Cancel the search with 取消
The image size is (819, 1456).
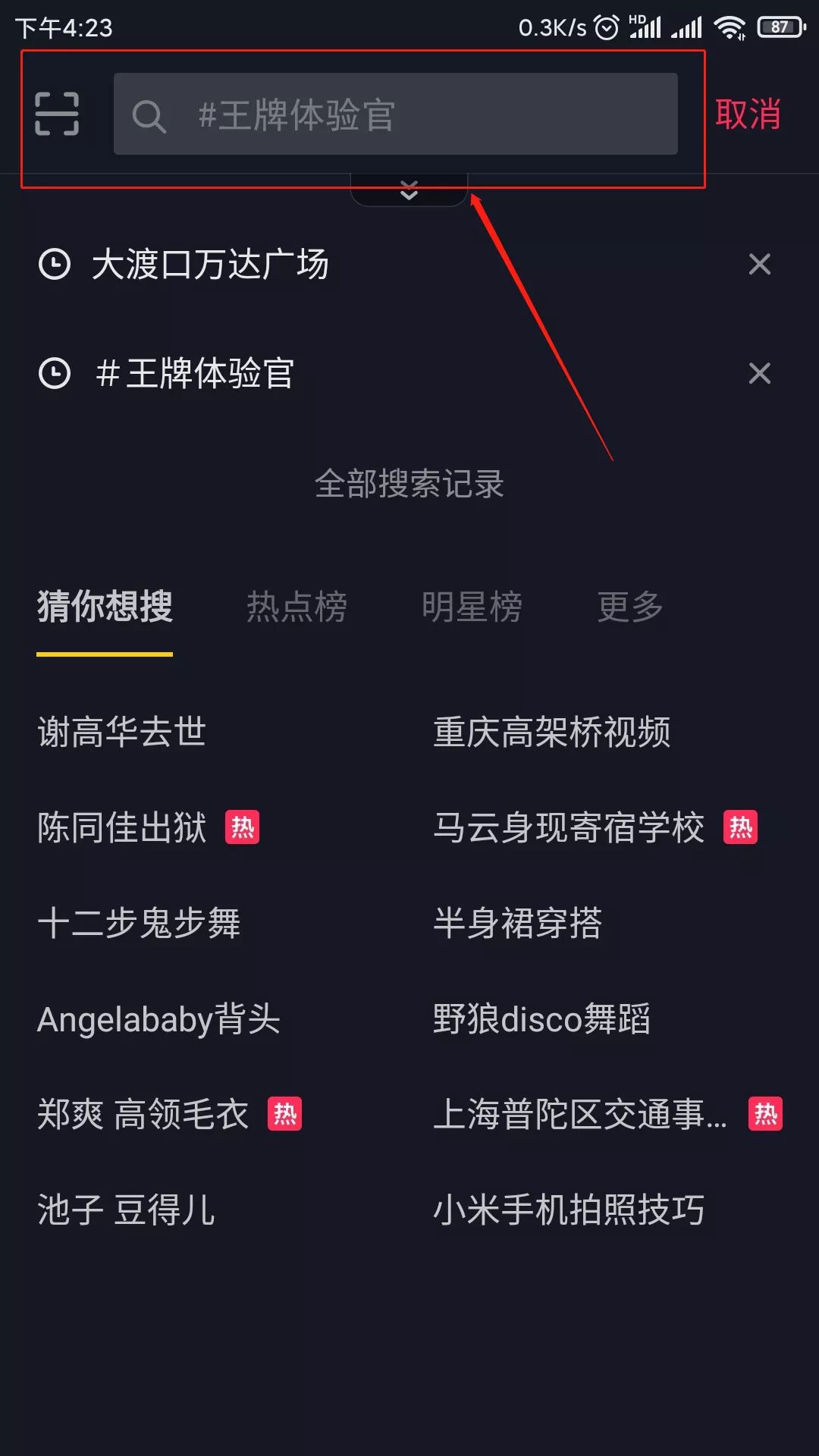click(748, 115)
